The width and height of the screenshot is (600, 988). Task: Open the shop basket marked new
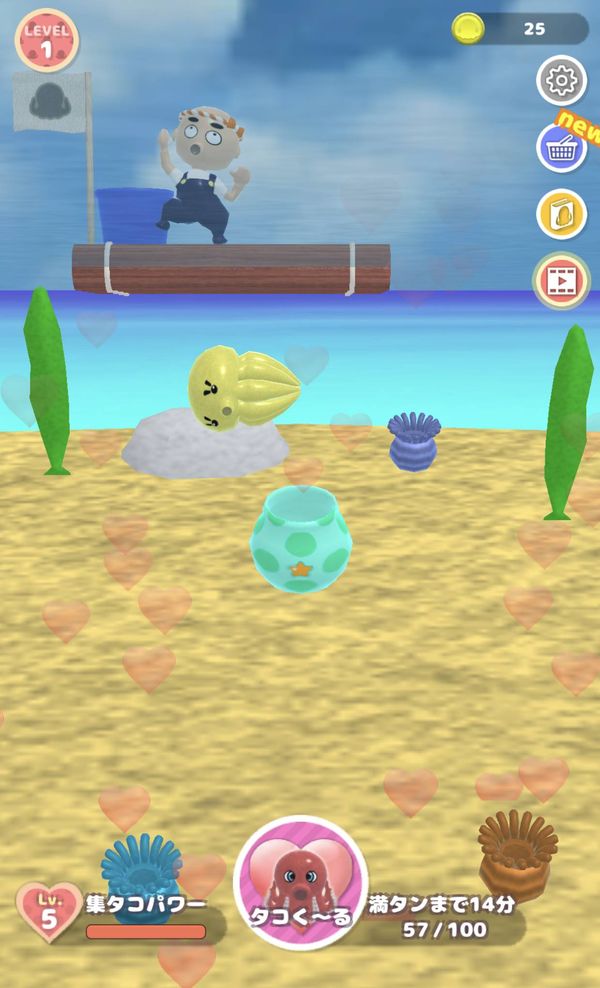tap(562, 147)
